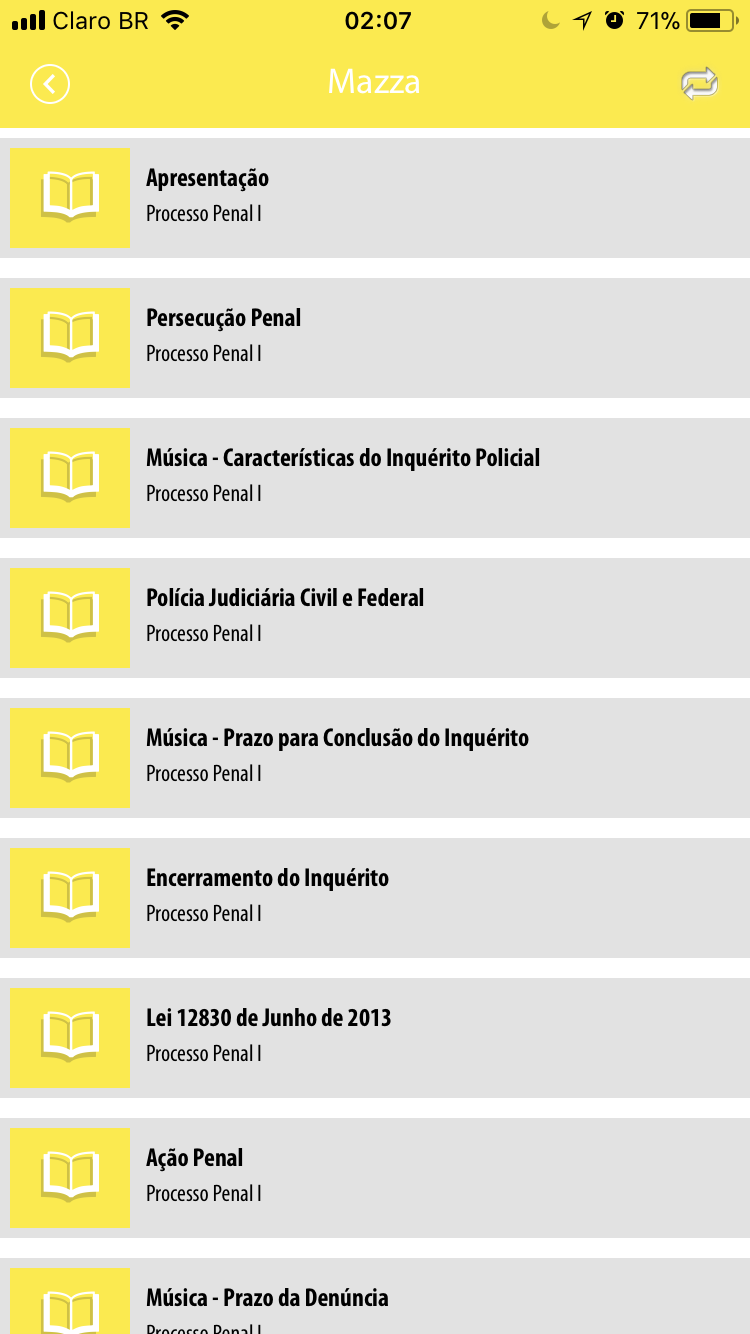
Task: Open the Ação Penal lesson
Action: click(375, 1177)
